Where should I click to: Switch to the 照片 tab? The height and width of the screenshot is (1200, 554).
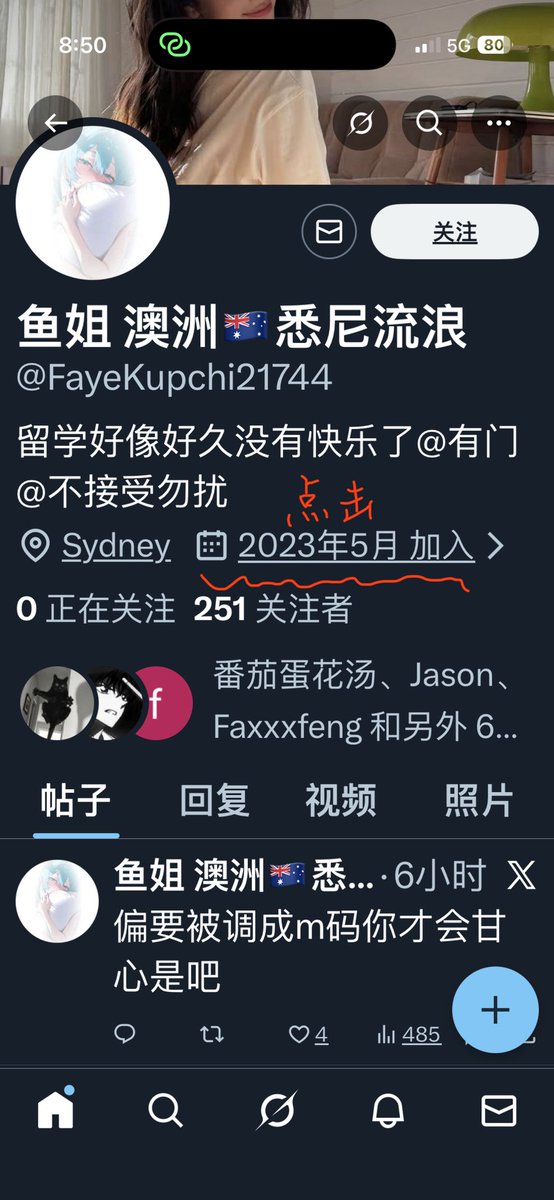479,800
